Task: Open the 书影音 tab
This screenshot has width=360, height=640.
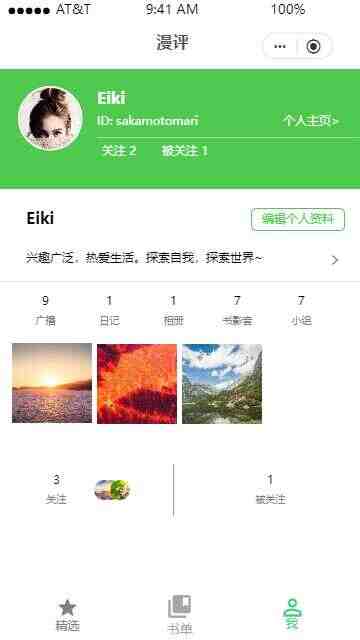Action: coord(237,311)
